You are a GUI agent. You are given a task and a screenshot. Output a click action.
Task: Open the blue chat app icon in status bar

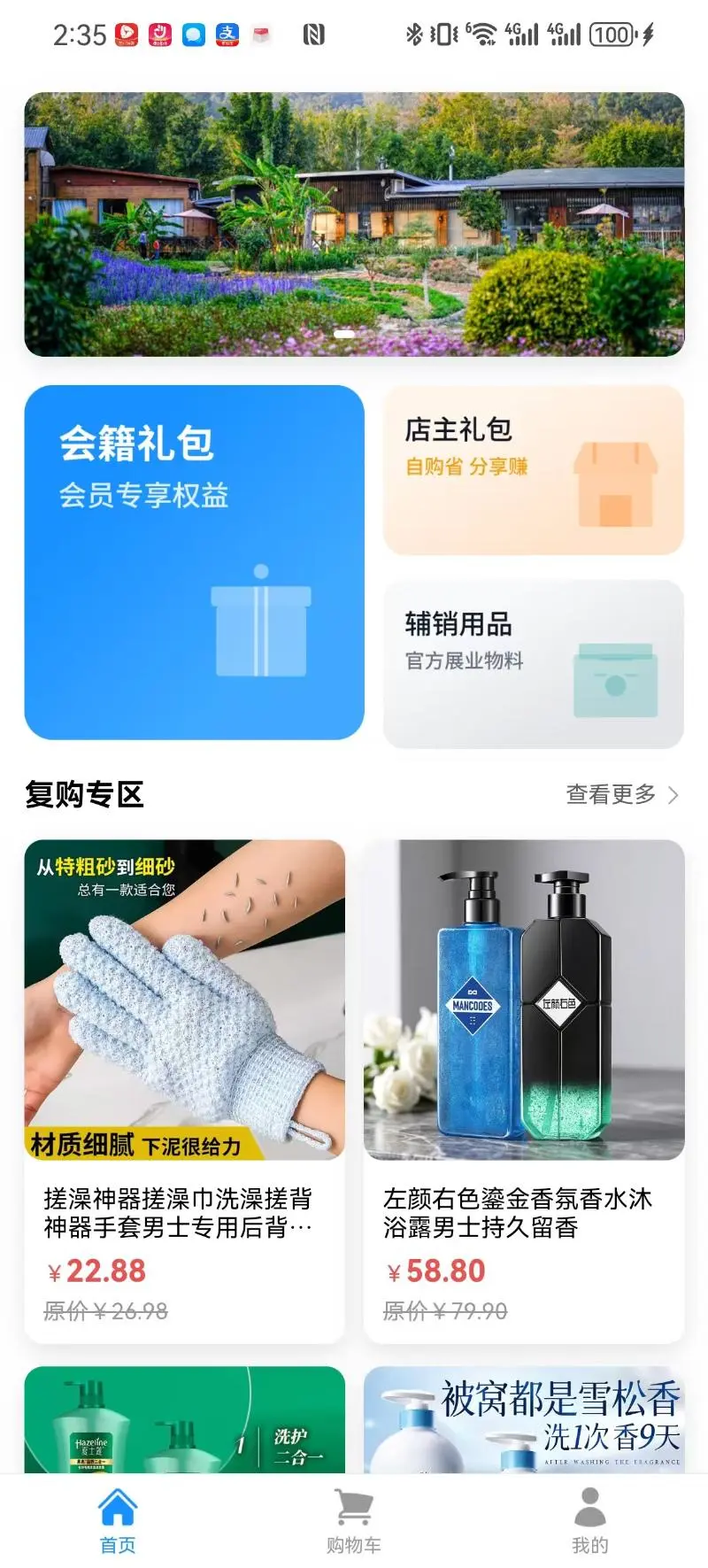193,35
